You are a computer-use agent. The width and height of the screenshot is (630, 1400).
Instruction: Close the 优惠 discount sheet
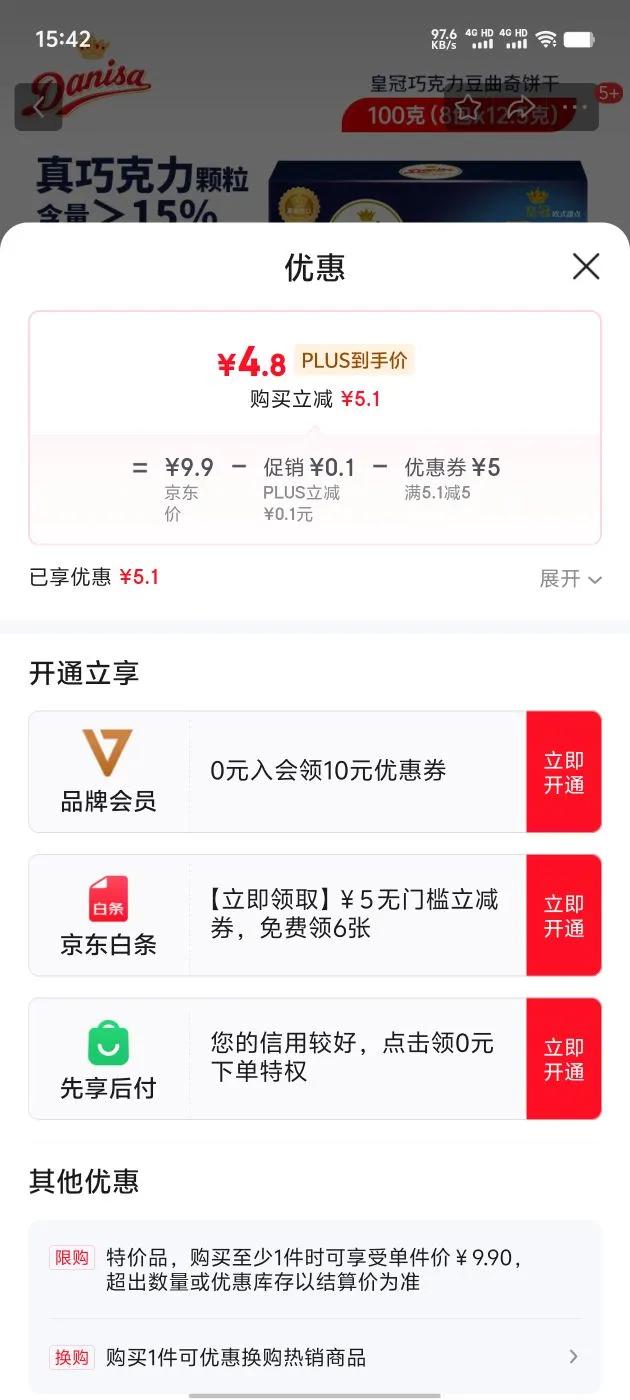click(586, 266)
